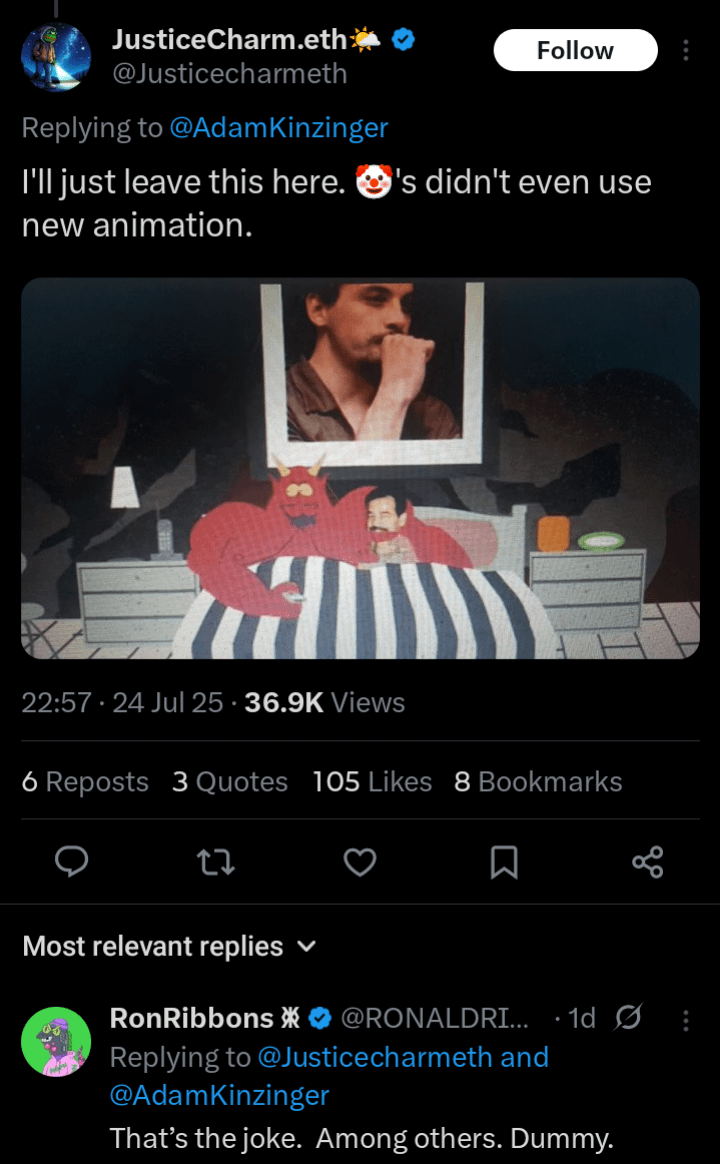
Task: Repost this tweet
Action: pyautogui.click(x=216, y=862)
